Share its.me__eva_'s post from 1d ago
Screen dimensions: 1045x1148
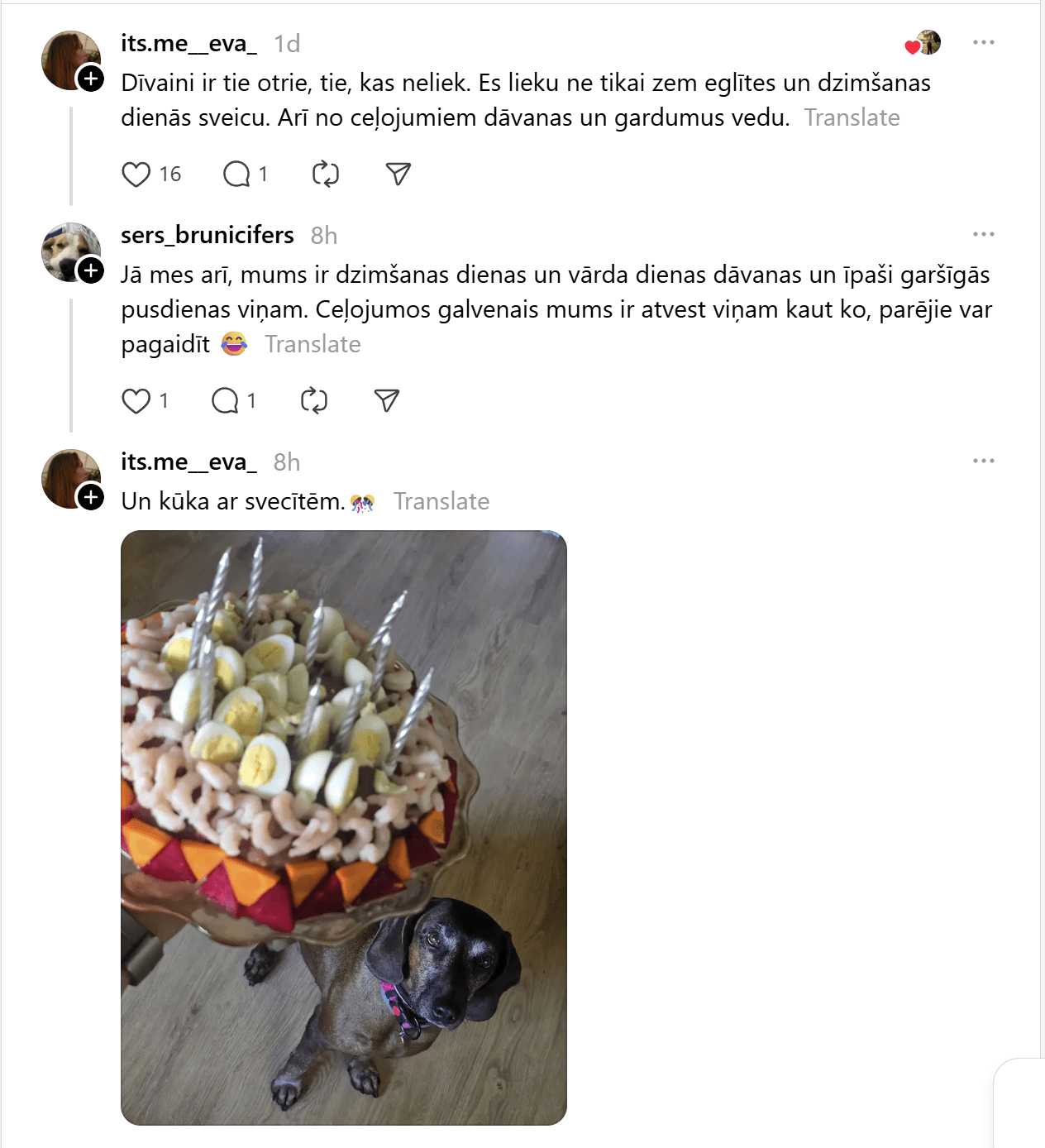[398, 175]
